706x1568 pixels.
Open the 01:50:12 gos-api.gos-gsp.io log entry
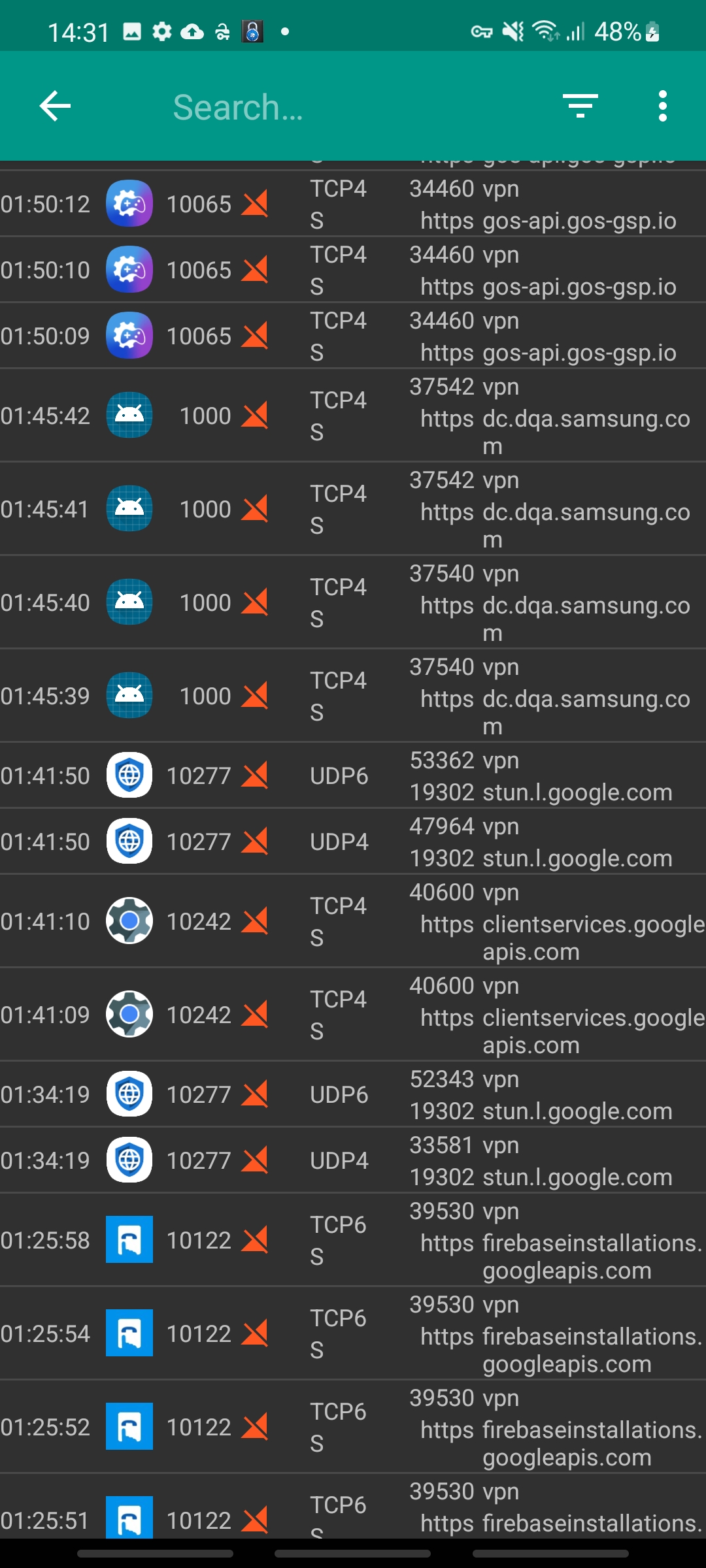[353, 204]
